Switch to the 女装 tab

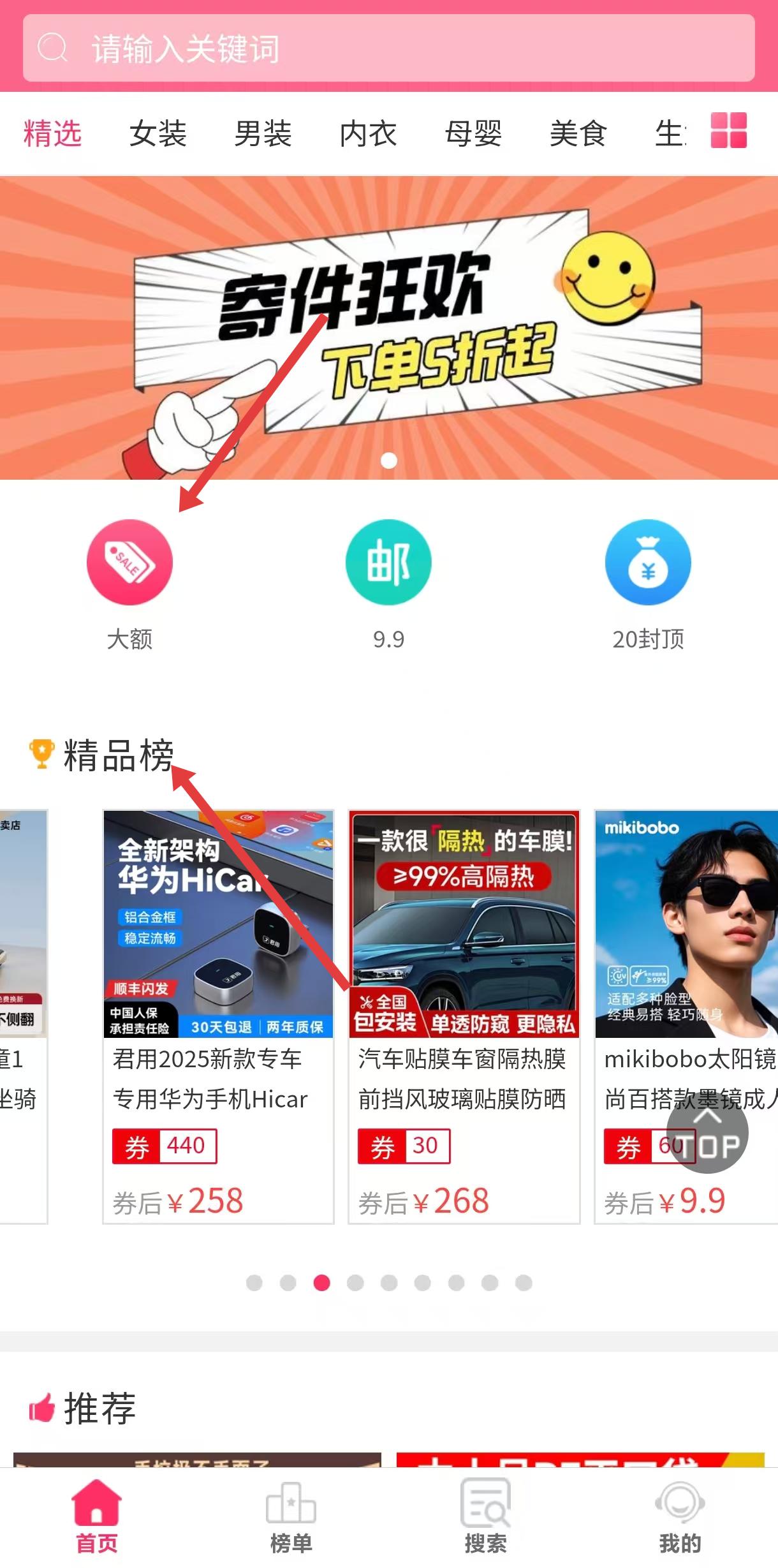pos(158,133)
